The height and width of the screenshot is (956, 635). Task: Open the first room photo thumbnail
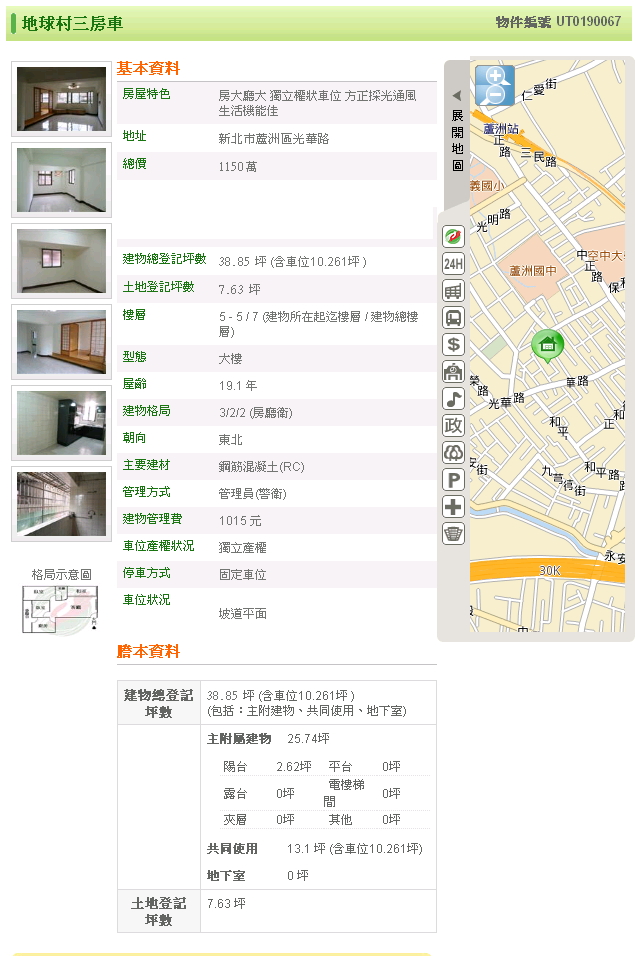coord(61,99)
